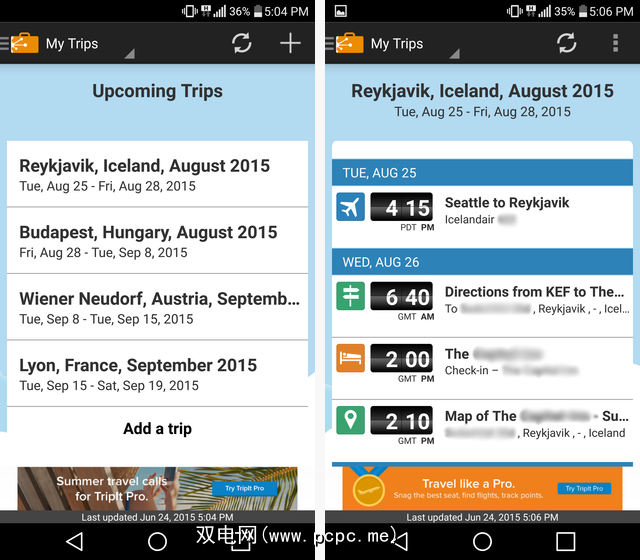The width and height of the screenshot is (640, 560).
Task: Open the Lyon, France trip
Action: [x=157, y=373]
